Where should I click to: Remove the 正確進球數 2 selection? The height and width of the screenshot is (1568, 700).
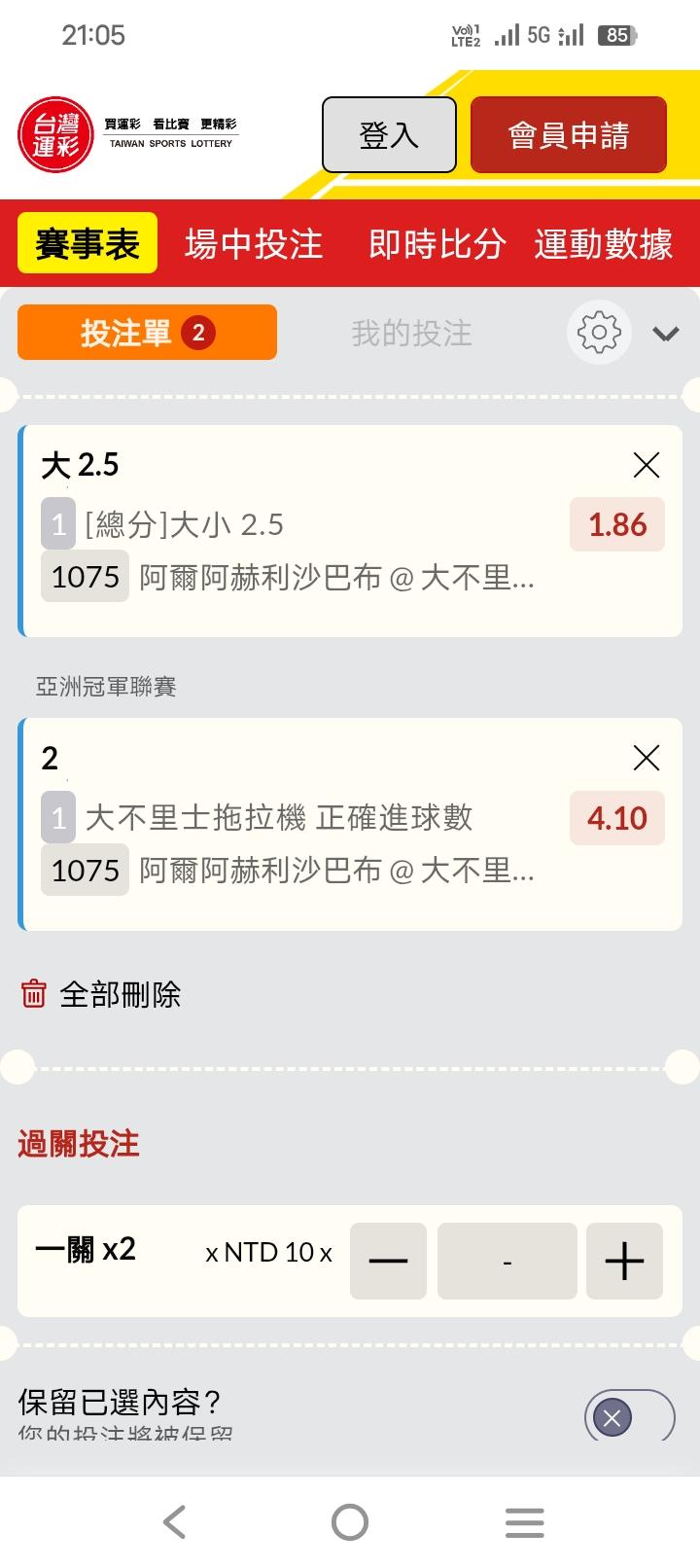point(647,758)
